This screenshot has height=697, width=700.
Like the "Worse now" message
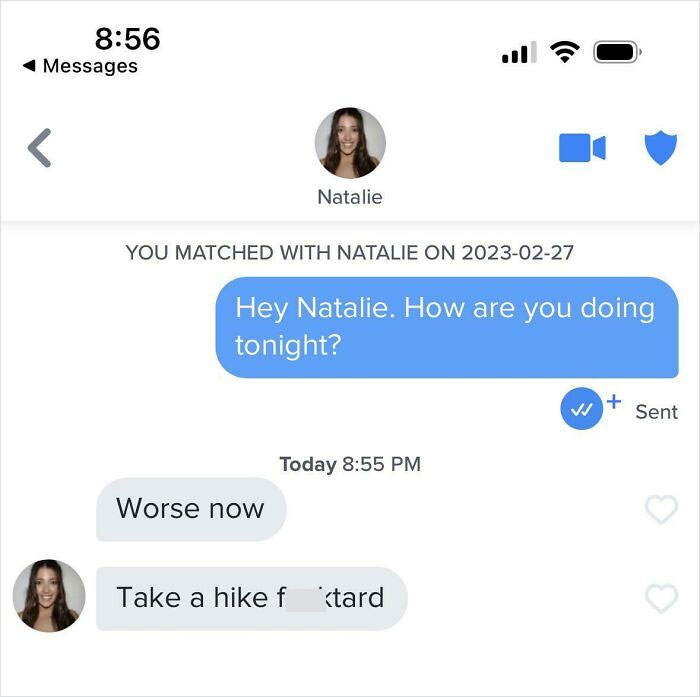click(x=661, y=509)
